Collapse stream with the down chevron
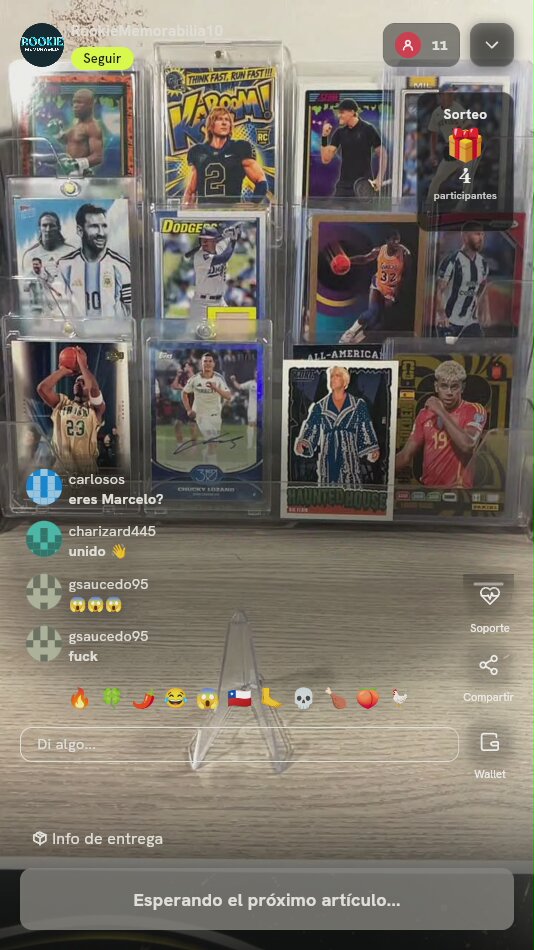 click(492, 45)
